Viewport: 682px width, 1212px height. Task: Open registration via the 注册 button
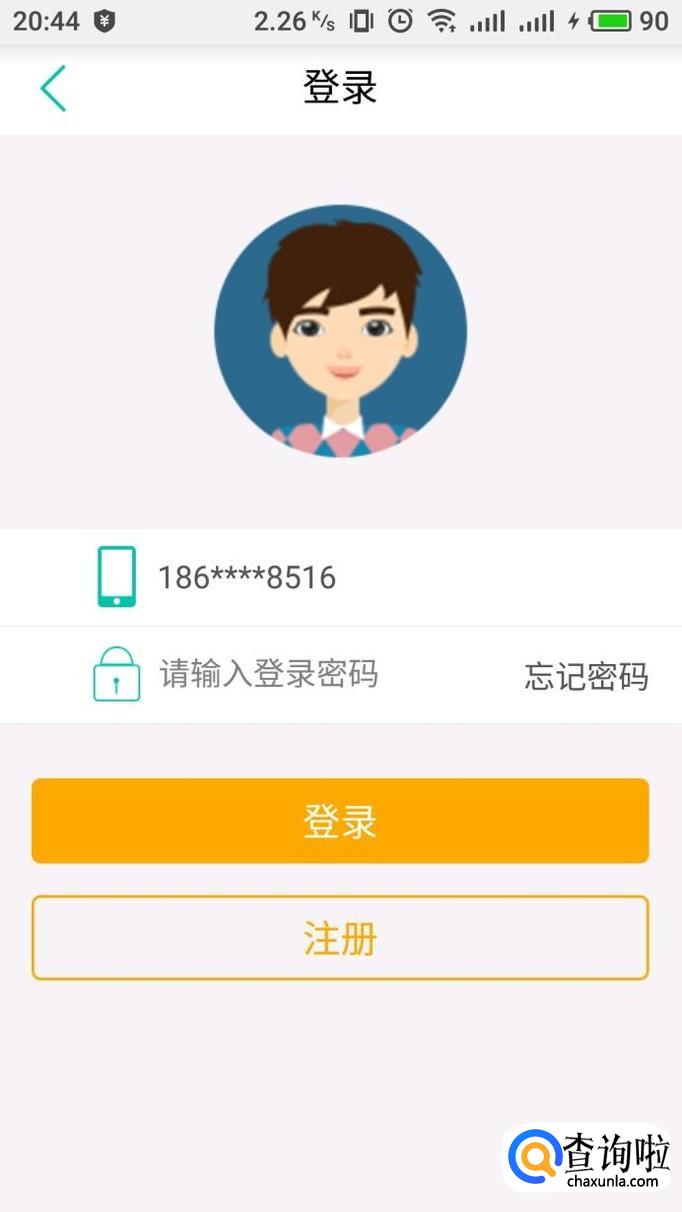pos(340,938)
